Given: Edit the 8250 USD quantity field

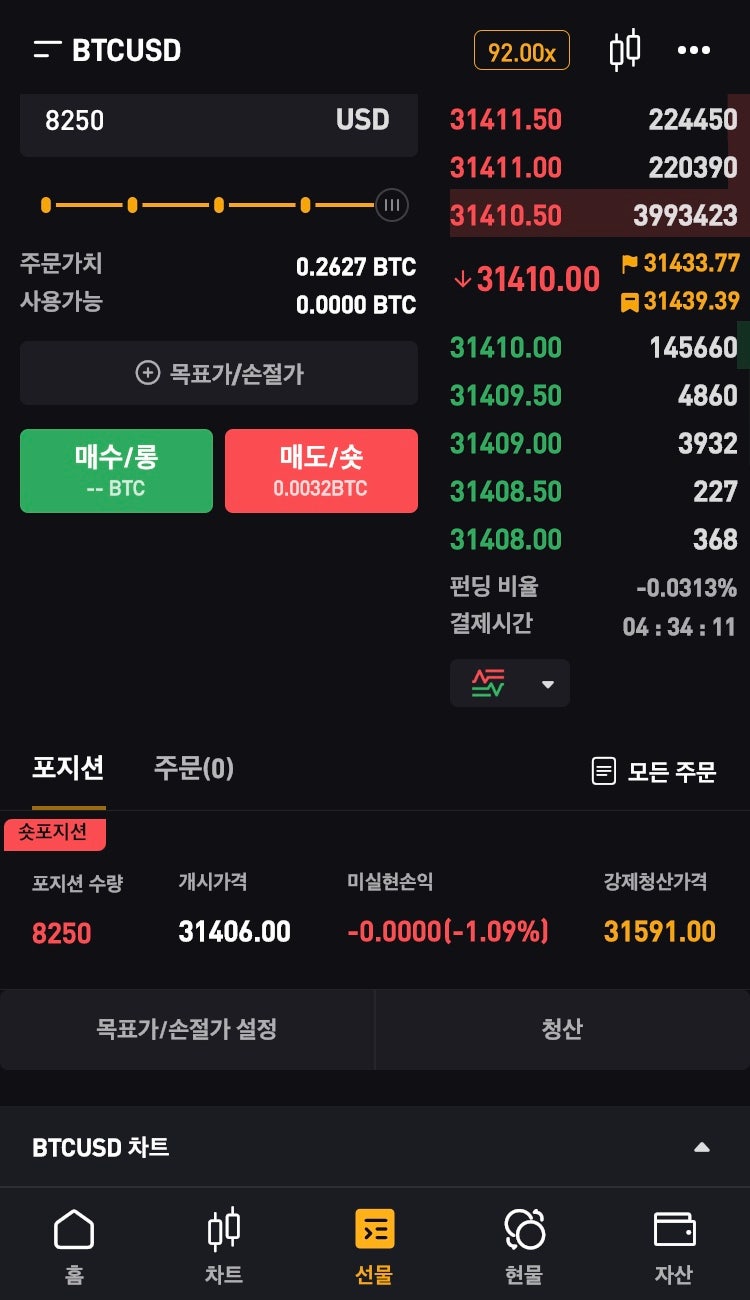Looking at the screenshot, I should pos(219,121).
